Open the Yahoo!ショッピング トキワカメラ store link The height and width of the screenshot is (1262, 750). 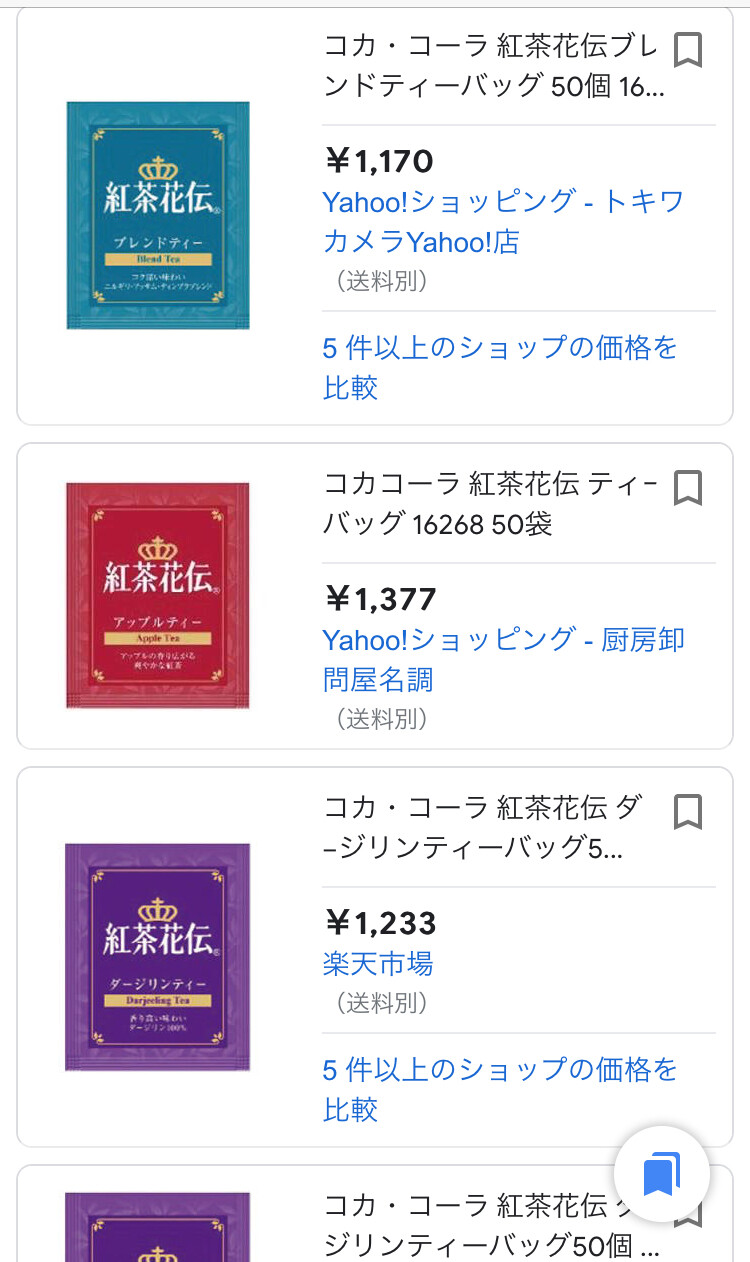point(502,221)
